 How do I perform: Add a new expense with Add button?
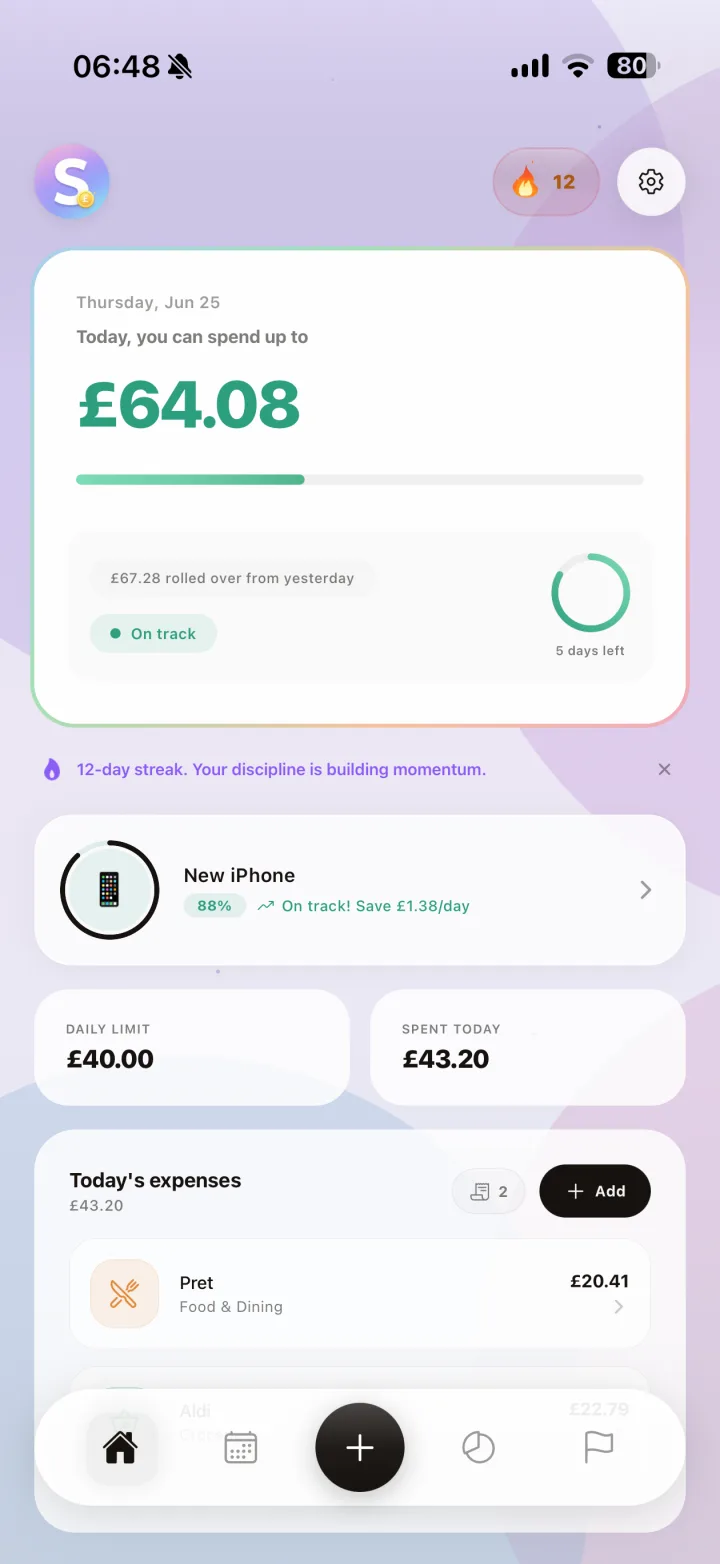595,1191
